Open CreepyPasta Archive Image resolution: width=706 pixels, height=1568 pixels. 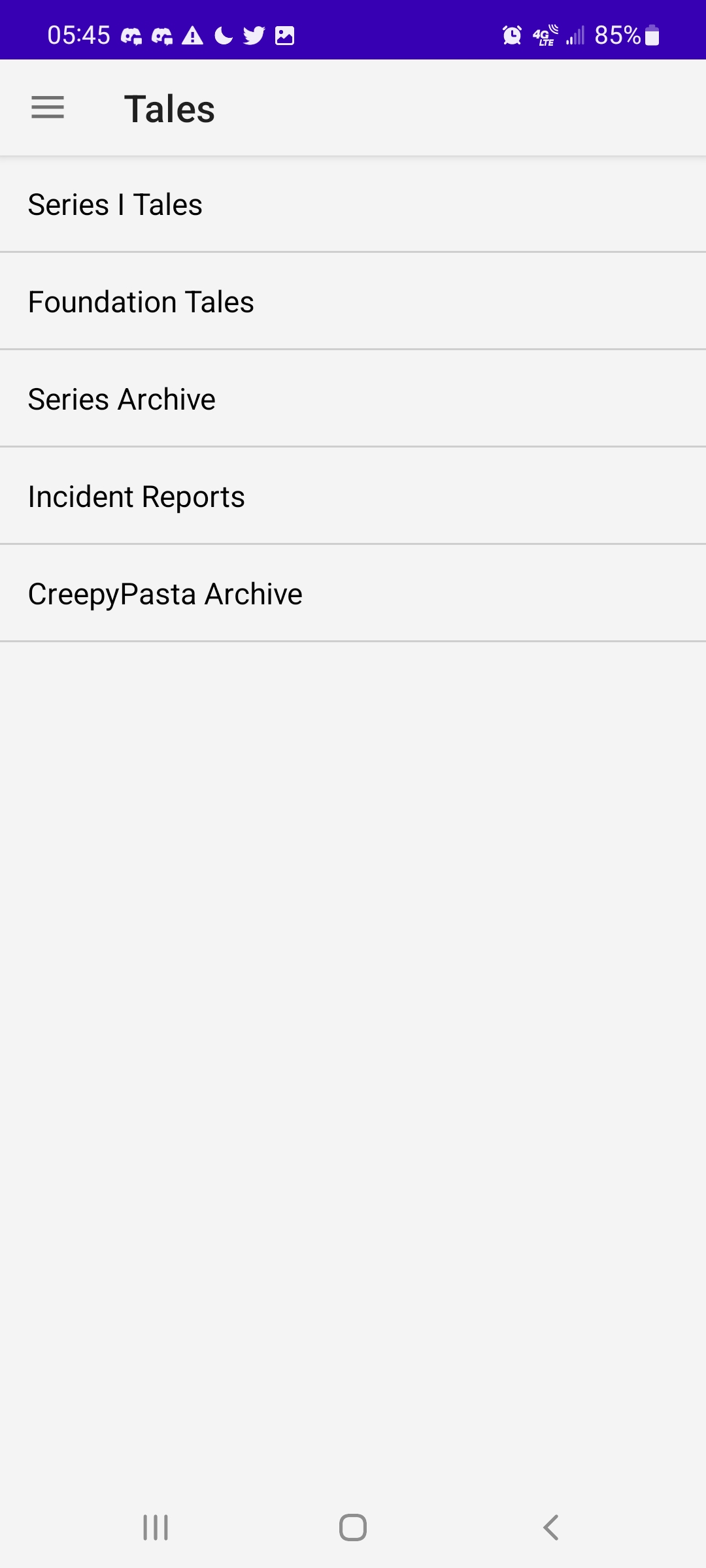coord(353,593)
